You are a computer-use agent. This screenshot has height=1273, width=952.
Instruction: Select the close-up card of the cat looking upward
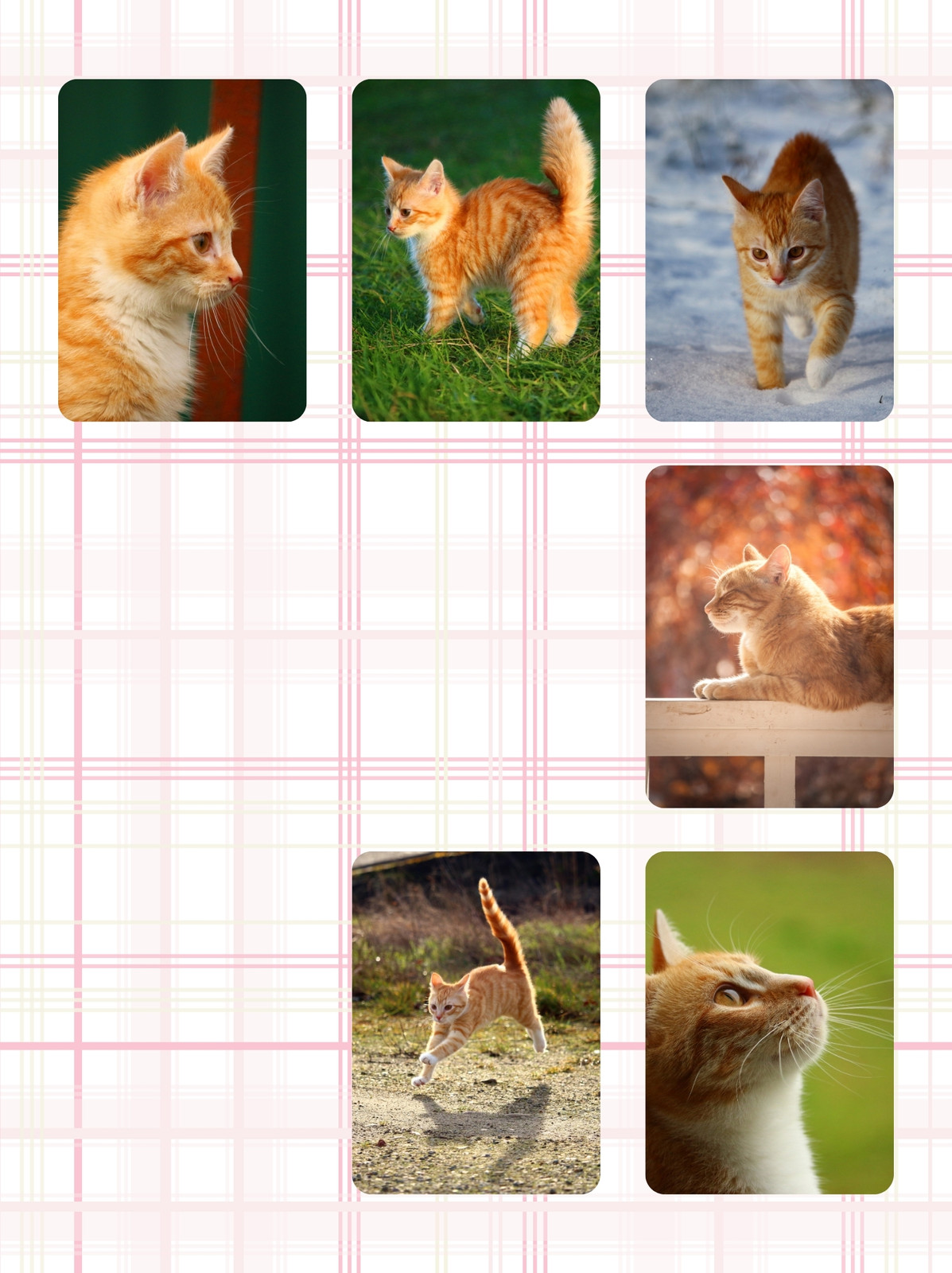[x=769, y=1022]
